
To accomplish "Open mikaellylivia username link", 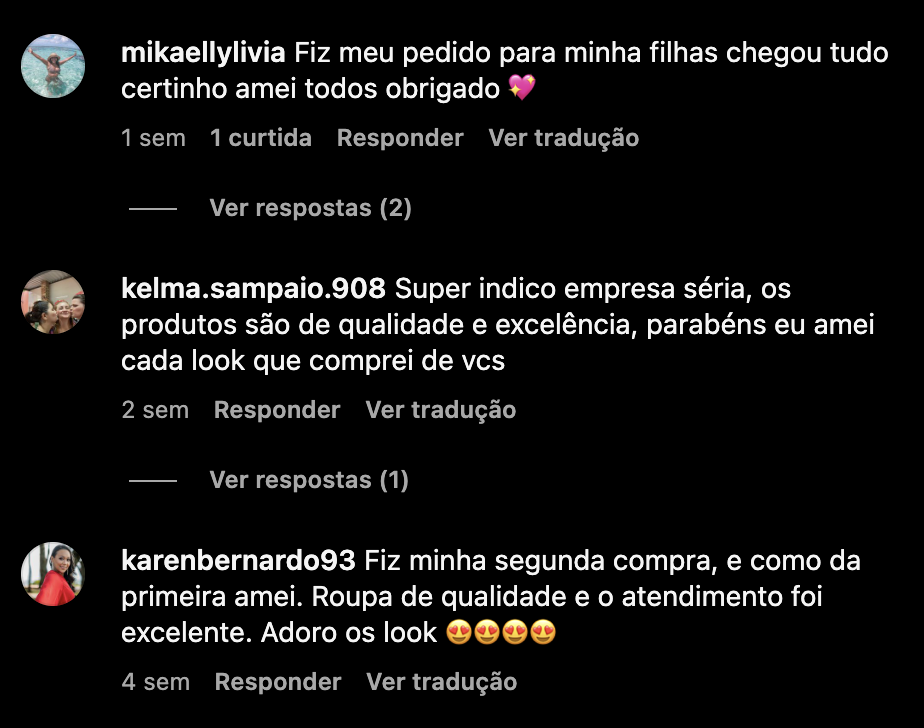I will [204, 52].
